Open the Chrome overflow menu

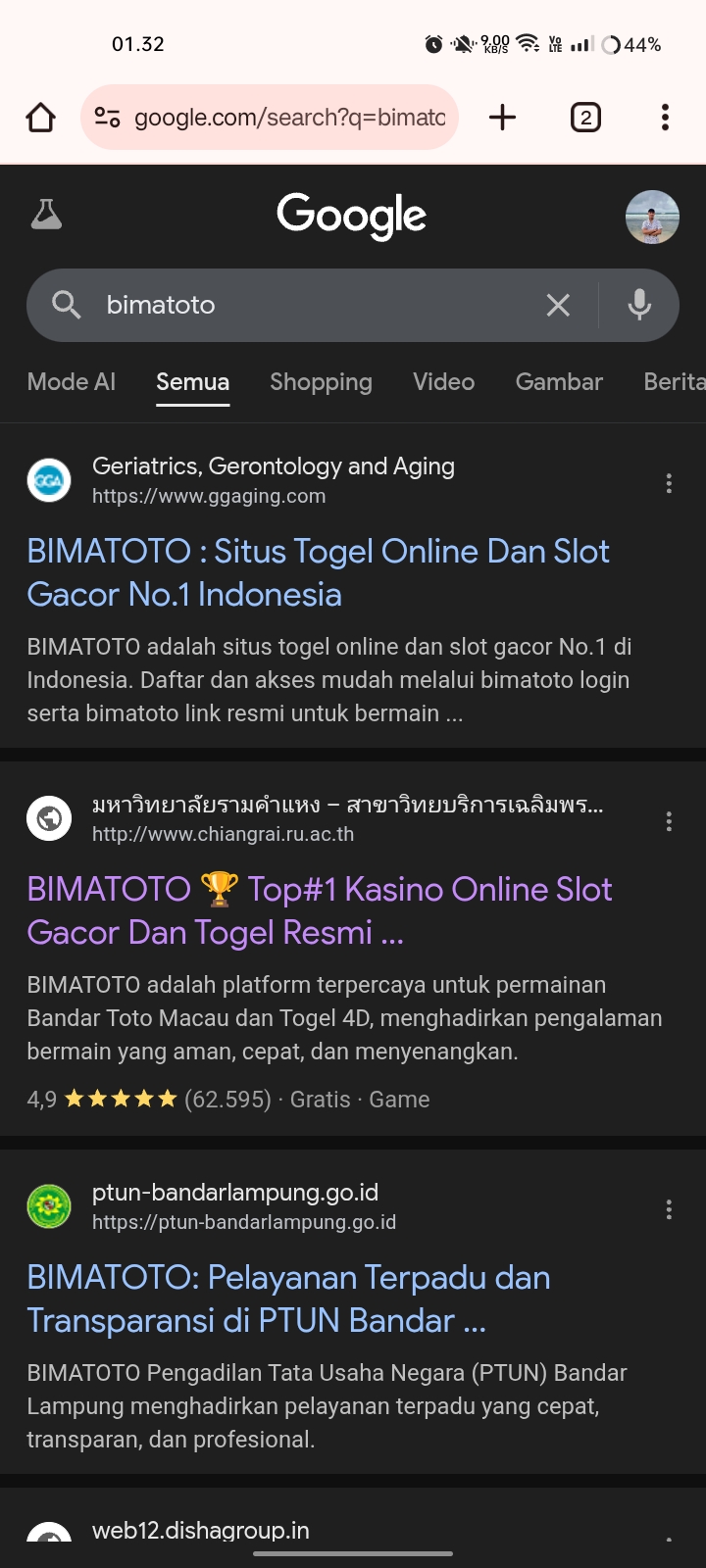click(665, 118)
